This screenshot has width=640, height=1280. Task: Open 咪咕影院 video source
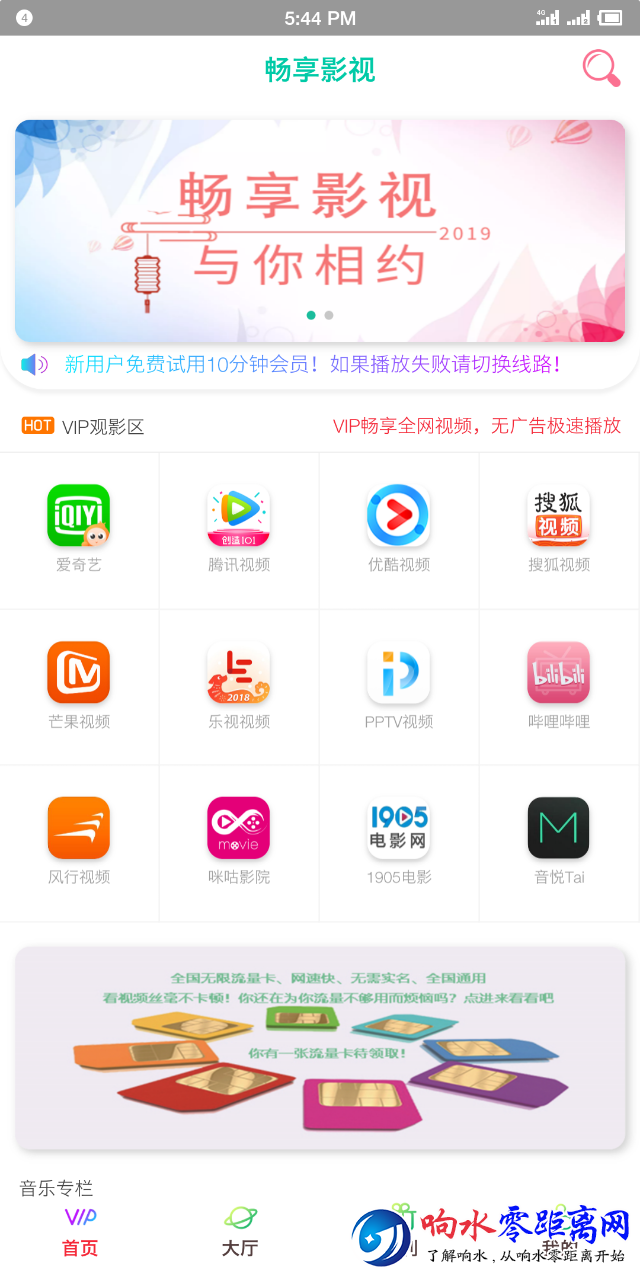point(239,842)
